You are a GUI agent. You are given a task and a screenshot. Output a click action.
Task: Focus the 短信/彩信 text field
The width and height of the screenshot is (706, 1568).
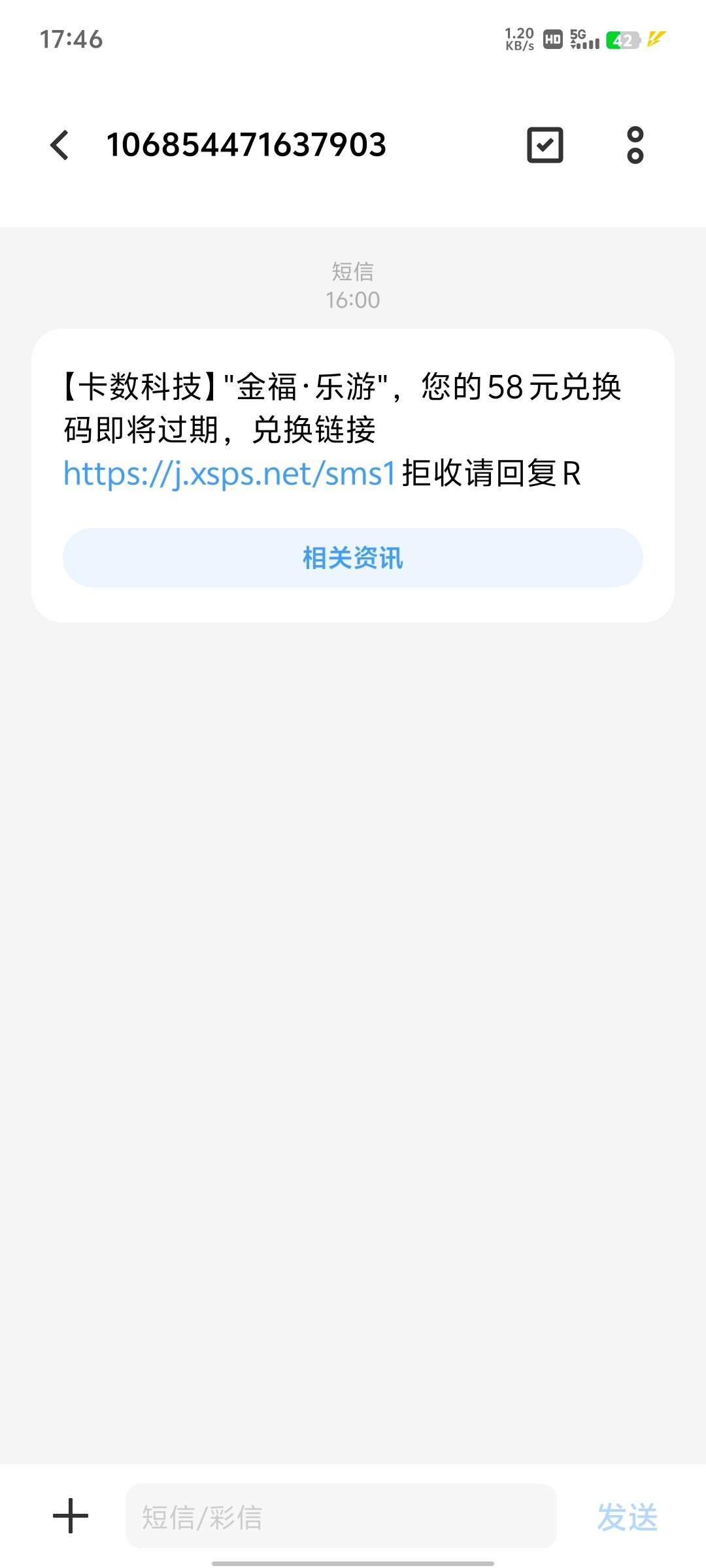(340, 1516)
